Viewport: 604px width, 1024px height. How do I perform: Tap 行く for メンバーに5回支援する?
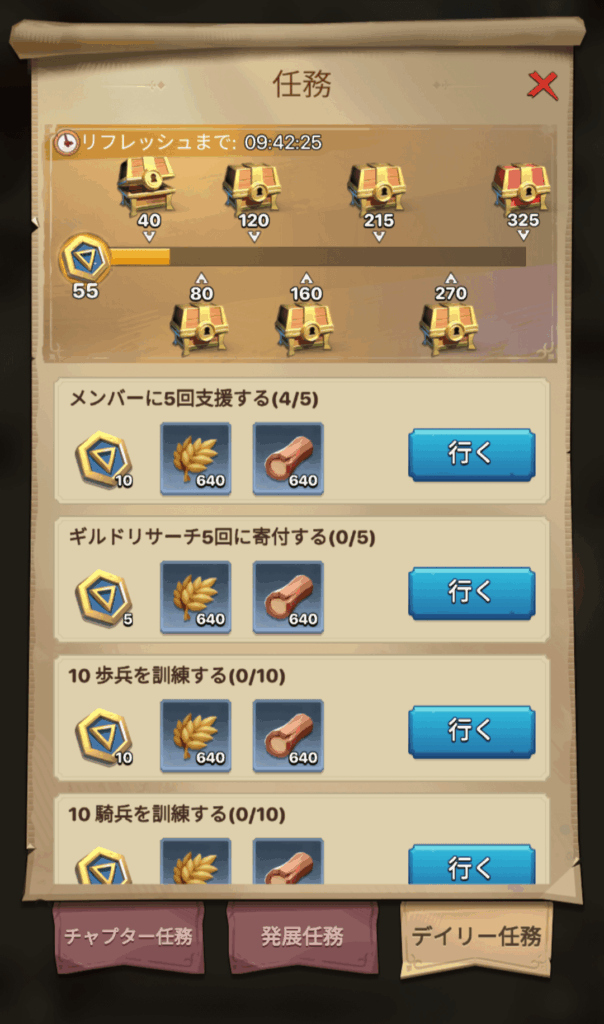[x=471, y=455]
